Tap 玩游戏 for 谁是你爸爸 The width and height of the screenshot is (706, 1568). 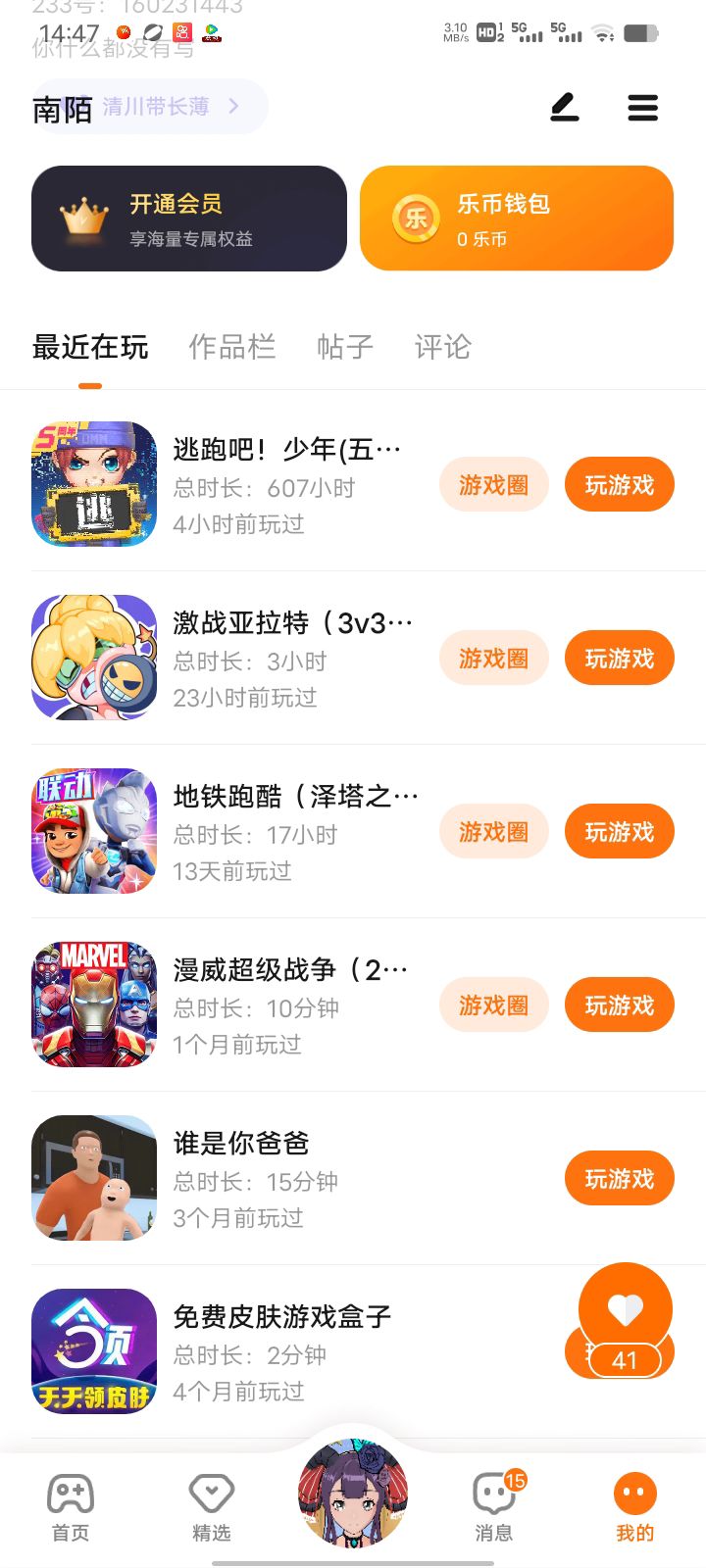click(619, 1179)
